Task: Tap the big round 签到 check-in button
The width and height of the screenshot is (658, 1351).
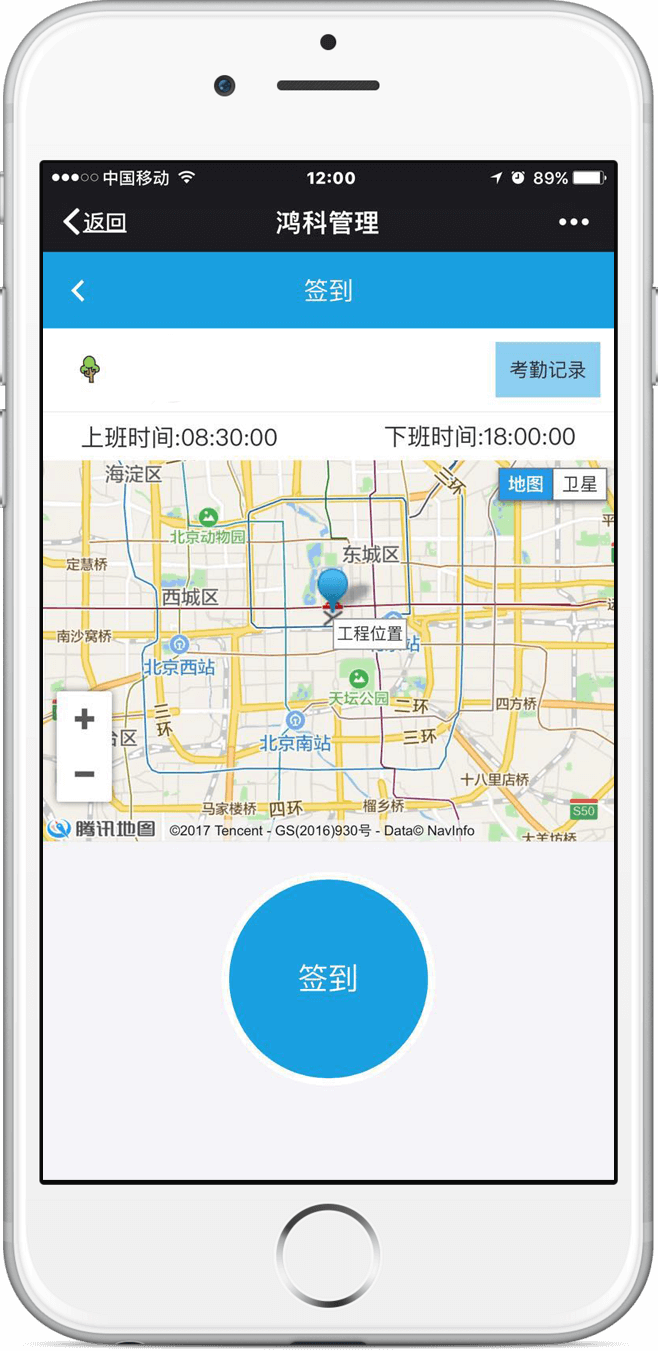Action: [x=328, y=978]
